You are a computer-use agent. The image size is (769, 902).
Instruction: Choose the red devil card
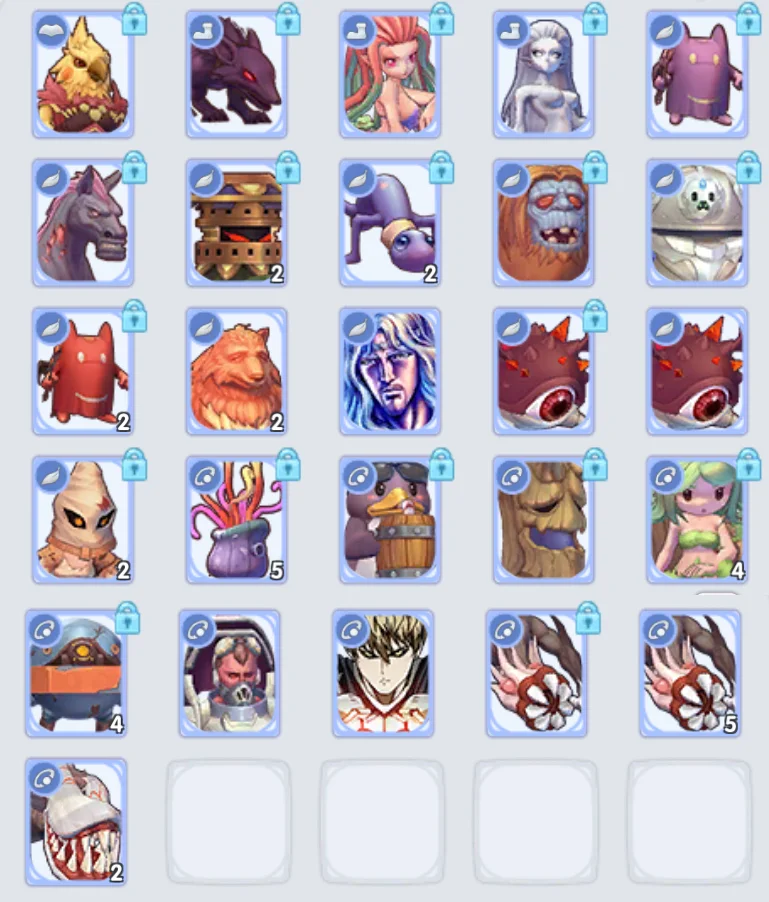83,371
